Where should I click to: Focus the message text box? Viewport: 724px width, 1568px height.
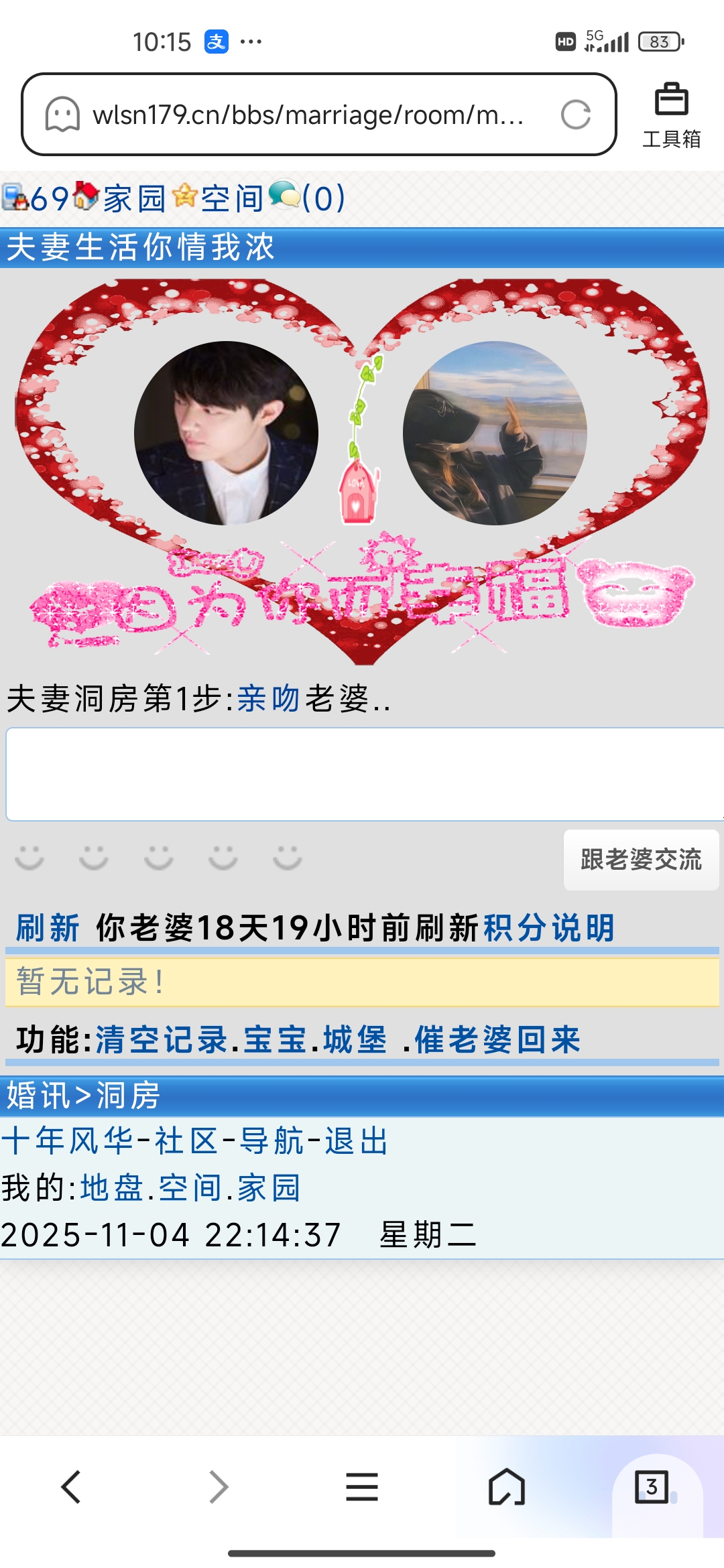(362, 774)
